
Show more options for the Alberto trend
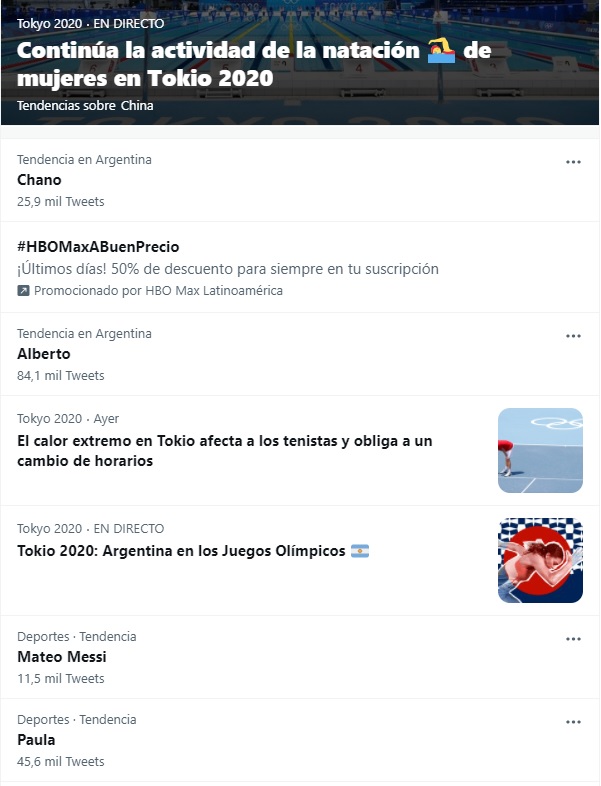573,335
